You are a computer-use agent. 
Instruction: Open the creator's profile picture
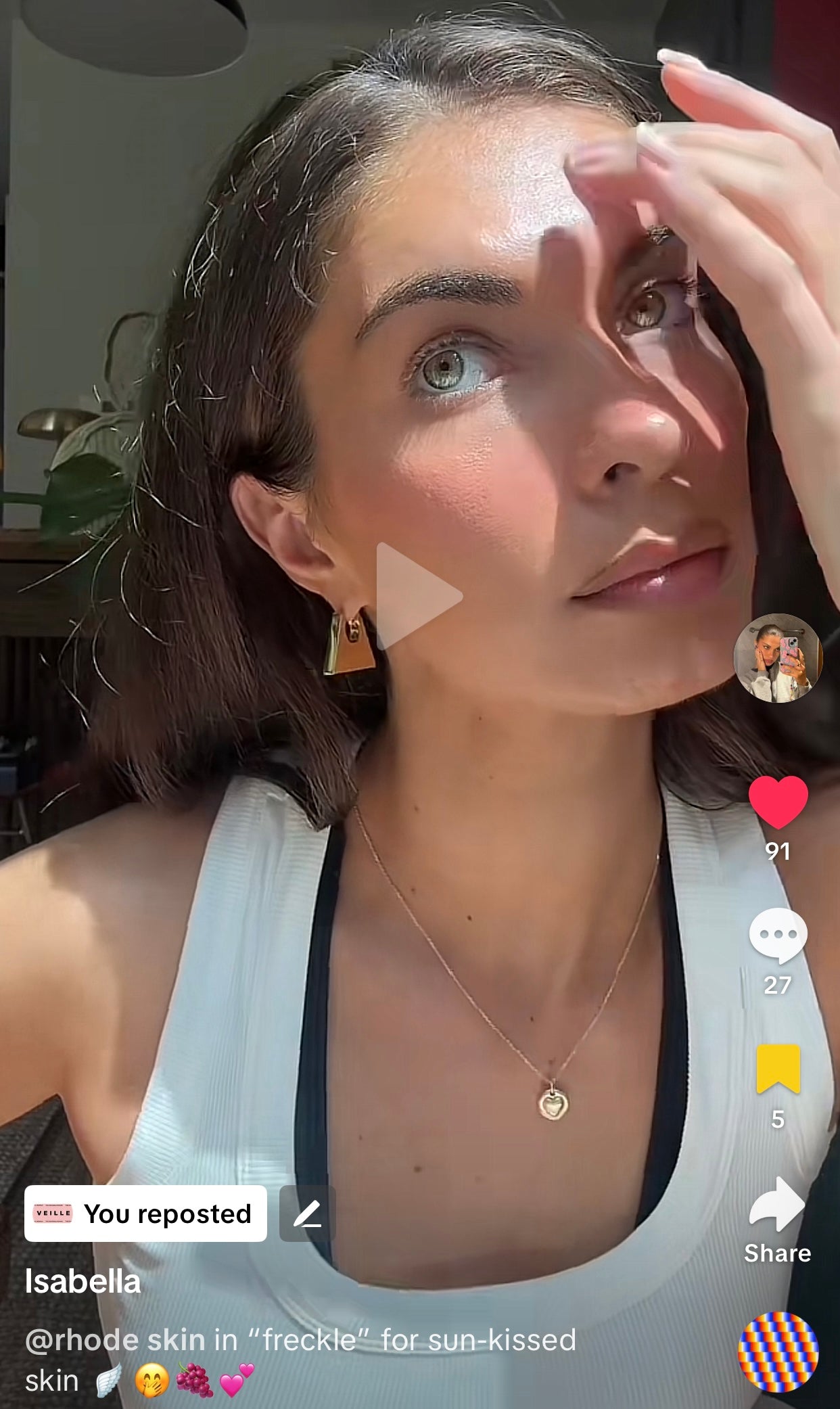pyautogui.click(x=778, y=657)
